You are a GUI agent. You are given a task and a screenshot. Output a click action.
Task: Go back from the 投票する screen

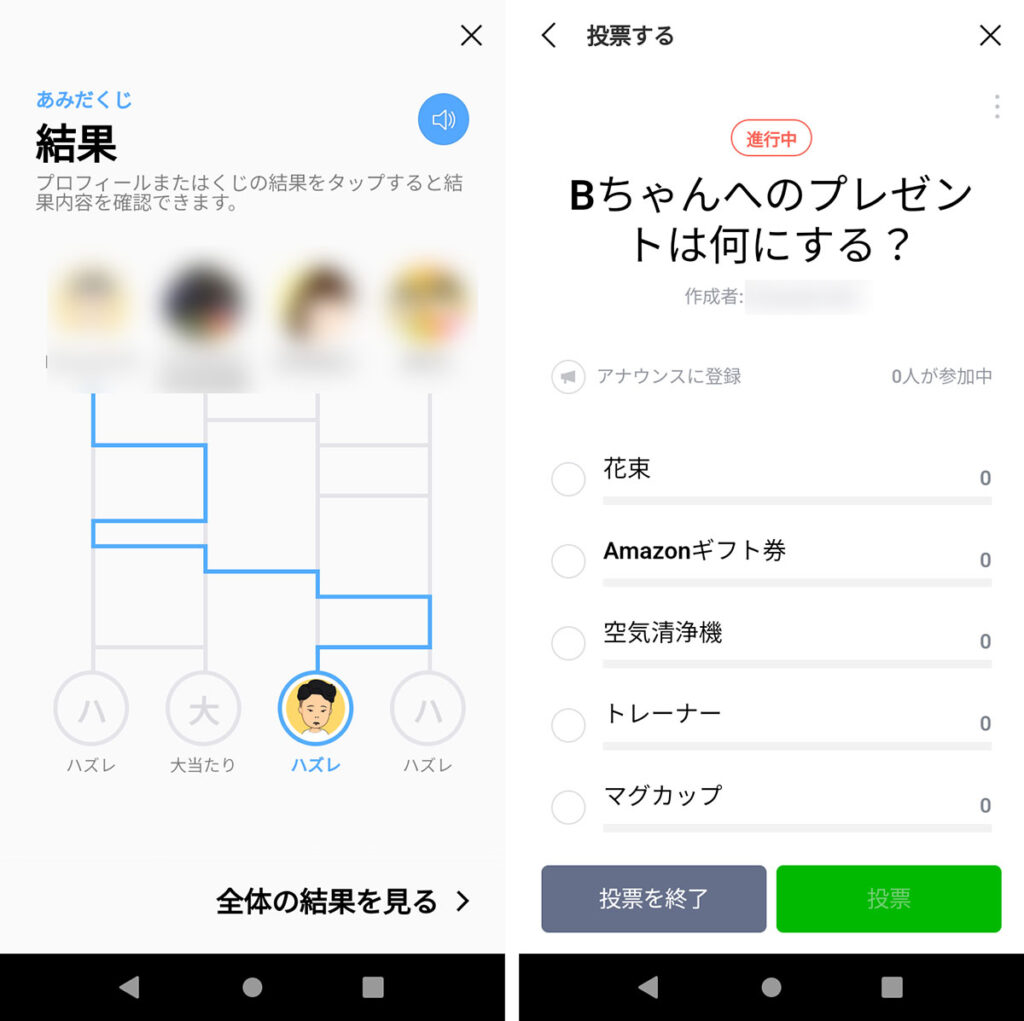[549, 36]
